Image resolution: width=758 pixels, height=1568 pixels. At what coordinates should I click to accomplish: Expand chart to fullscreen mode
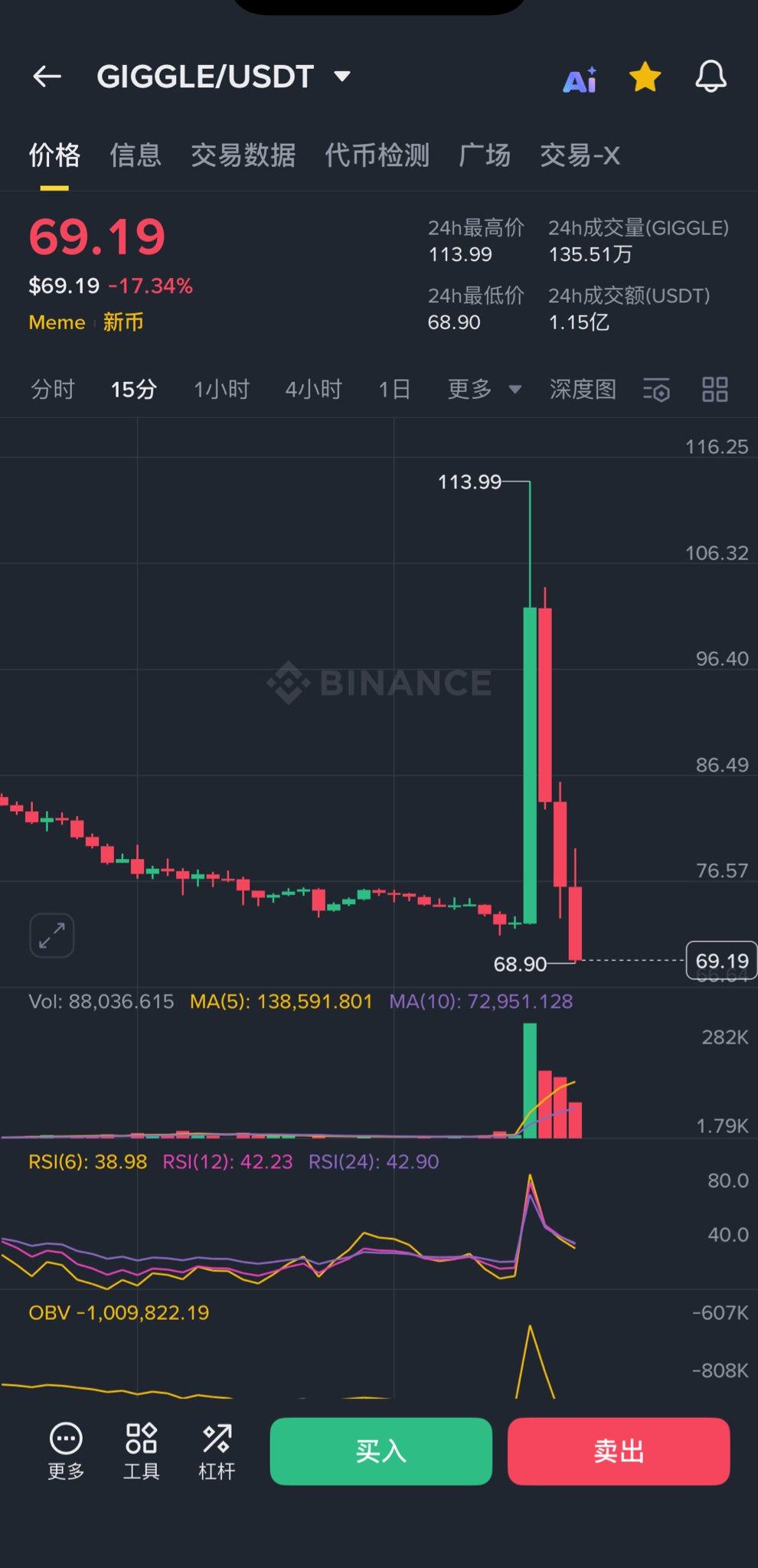point(51,936)
